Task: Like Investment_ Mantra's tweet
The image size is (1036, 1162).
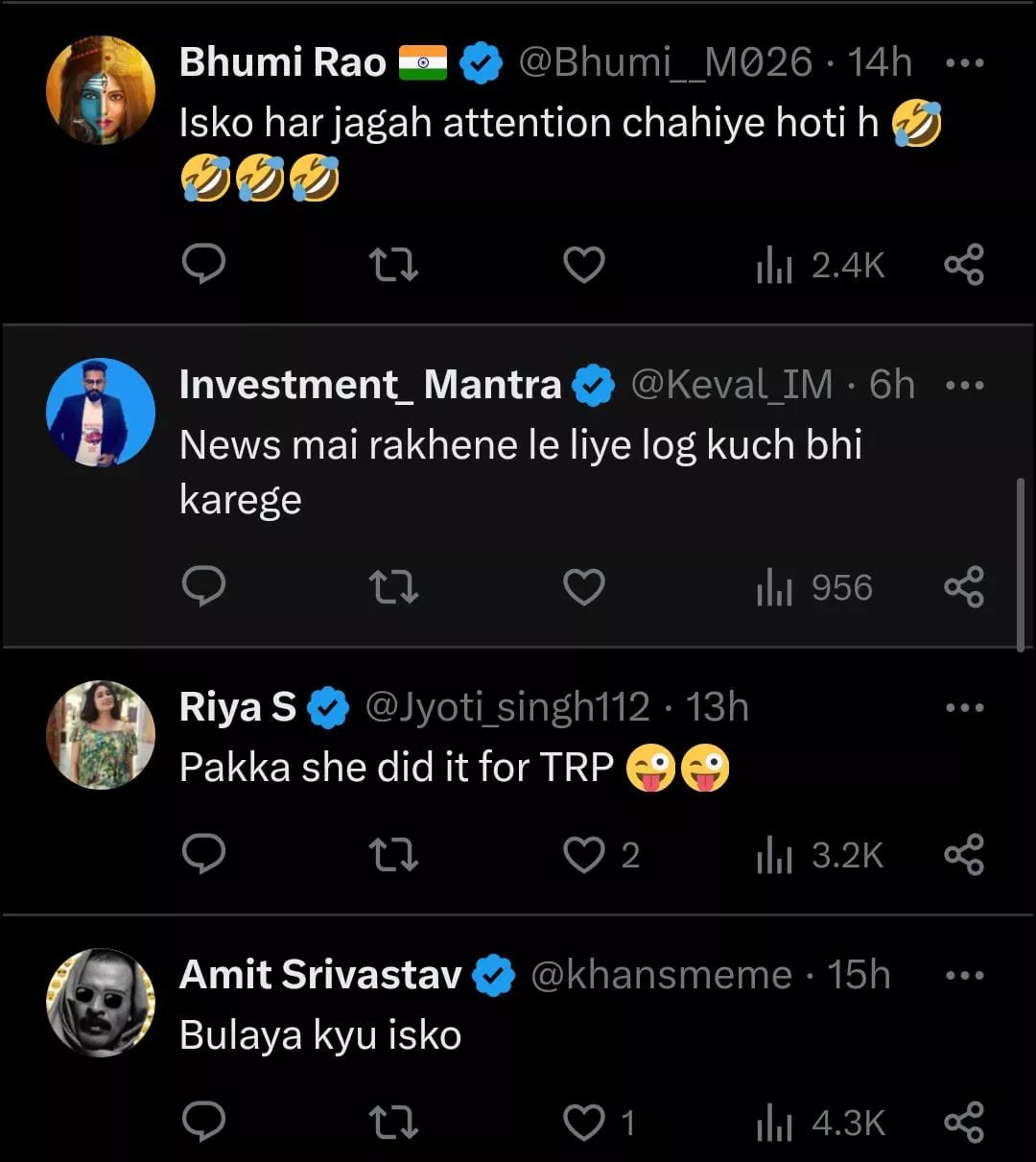Action: tap(583, 587)
